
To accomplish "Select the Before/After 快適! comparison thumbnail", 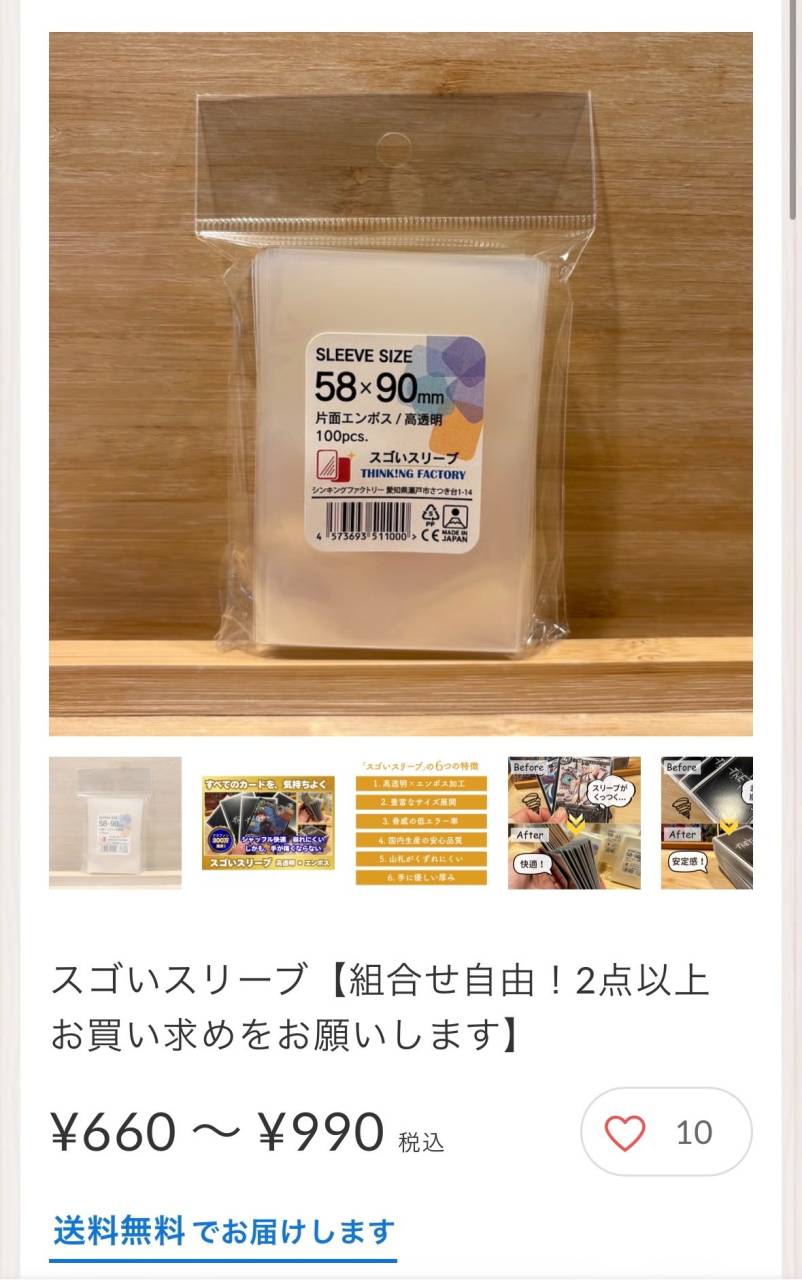I will tap(574, 823).
